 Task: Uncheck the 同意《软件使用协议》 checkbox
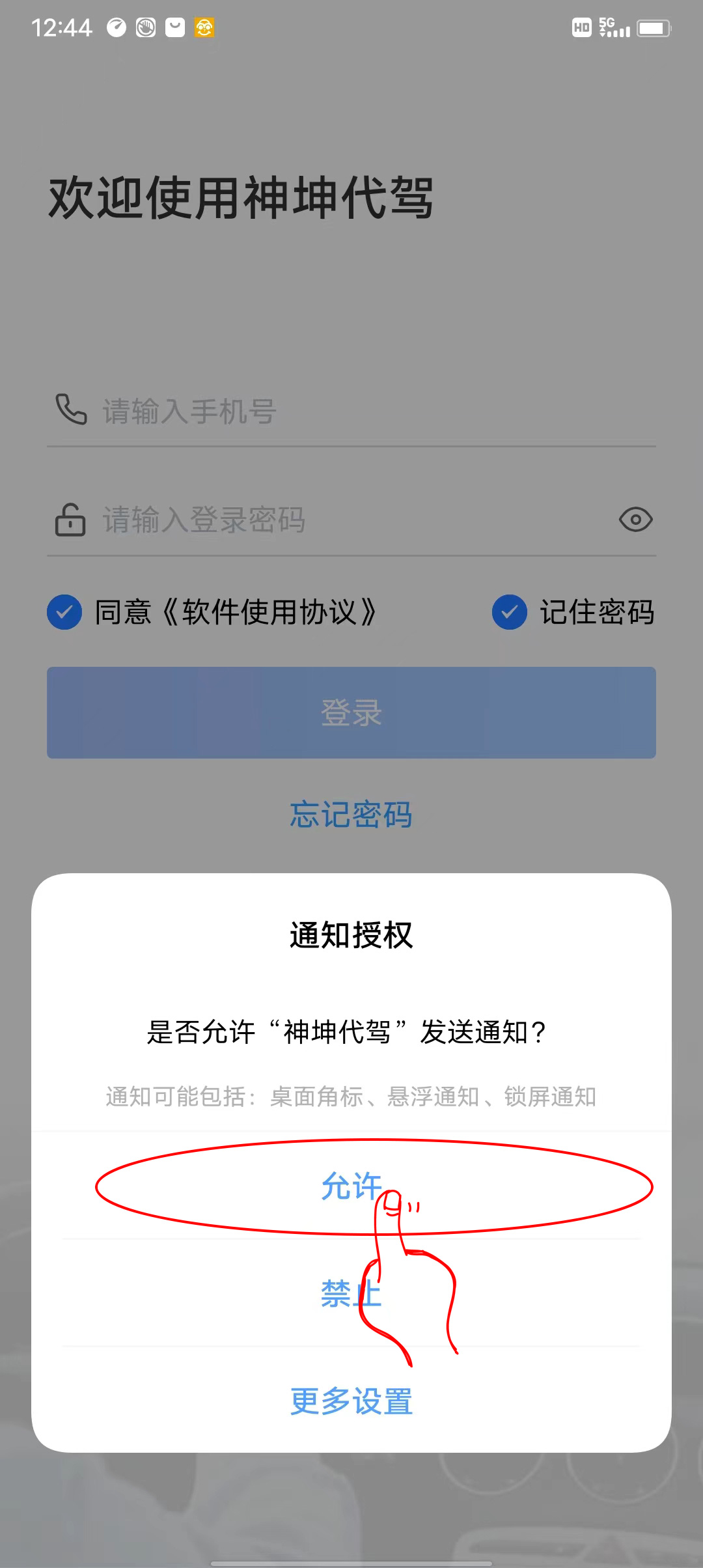pos(64,612)
